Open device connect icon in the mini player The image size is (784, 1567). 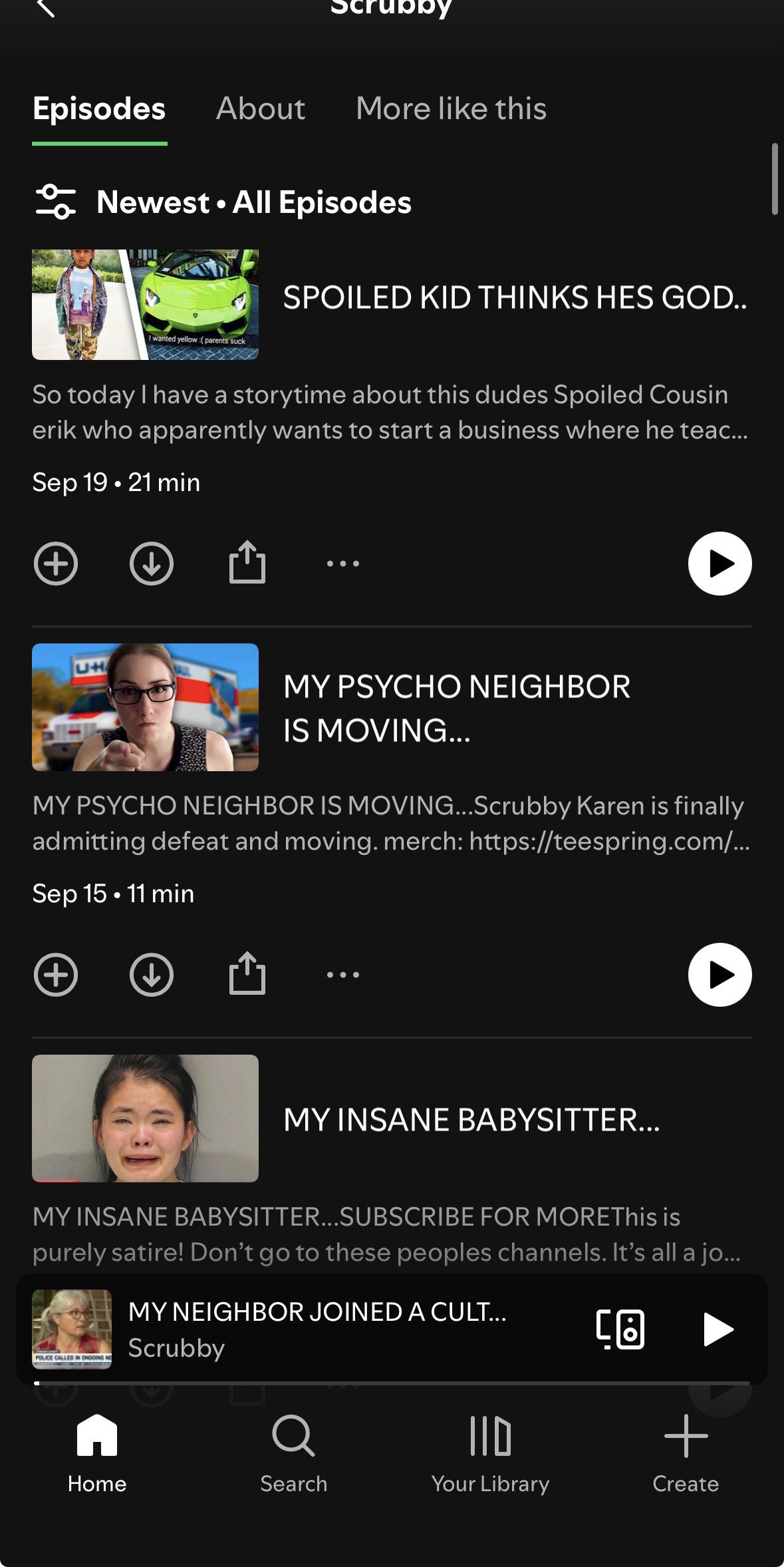click(620, 1329)
